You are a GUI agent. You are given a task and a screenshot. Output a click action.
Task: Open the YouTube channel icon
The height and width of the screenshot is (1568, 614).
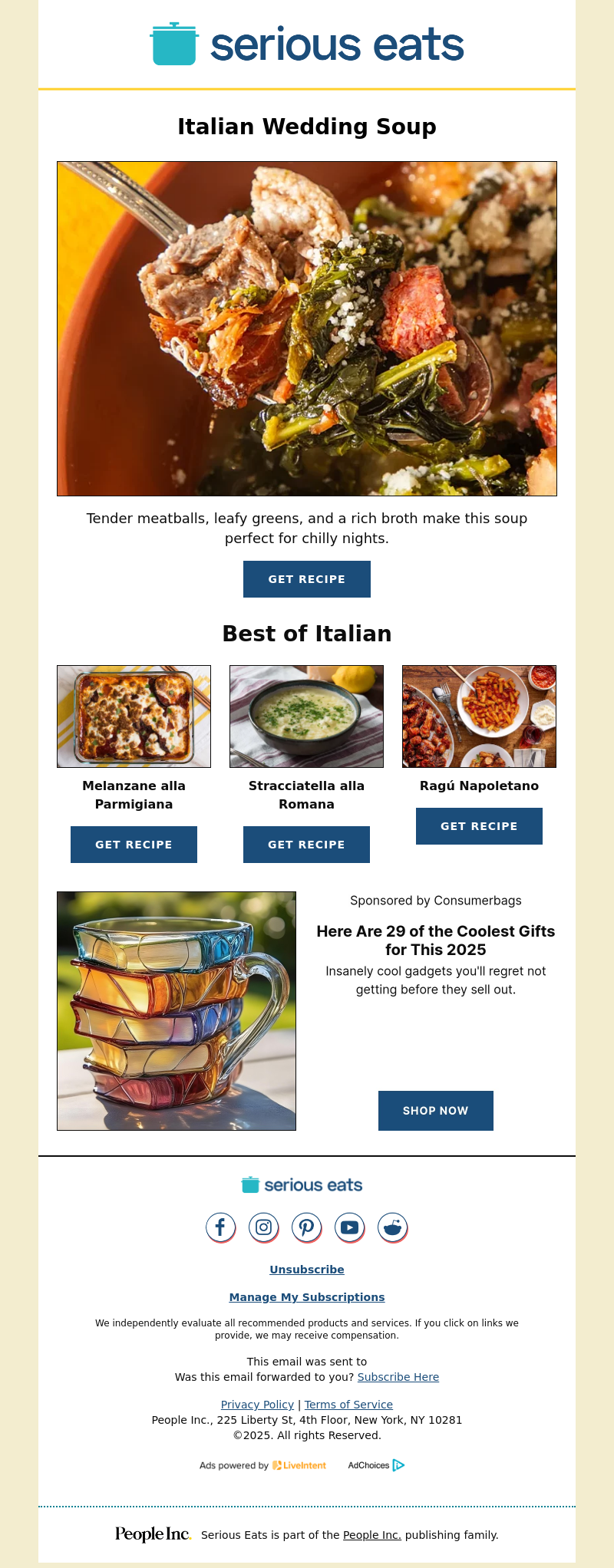click(349, 1227)
